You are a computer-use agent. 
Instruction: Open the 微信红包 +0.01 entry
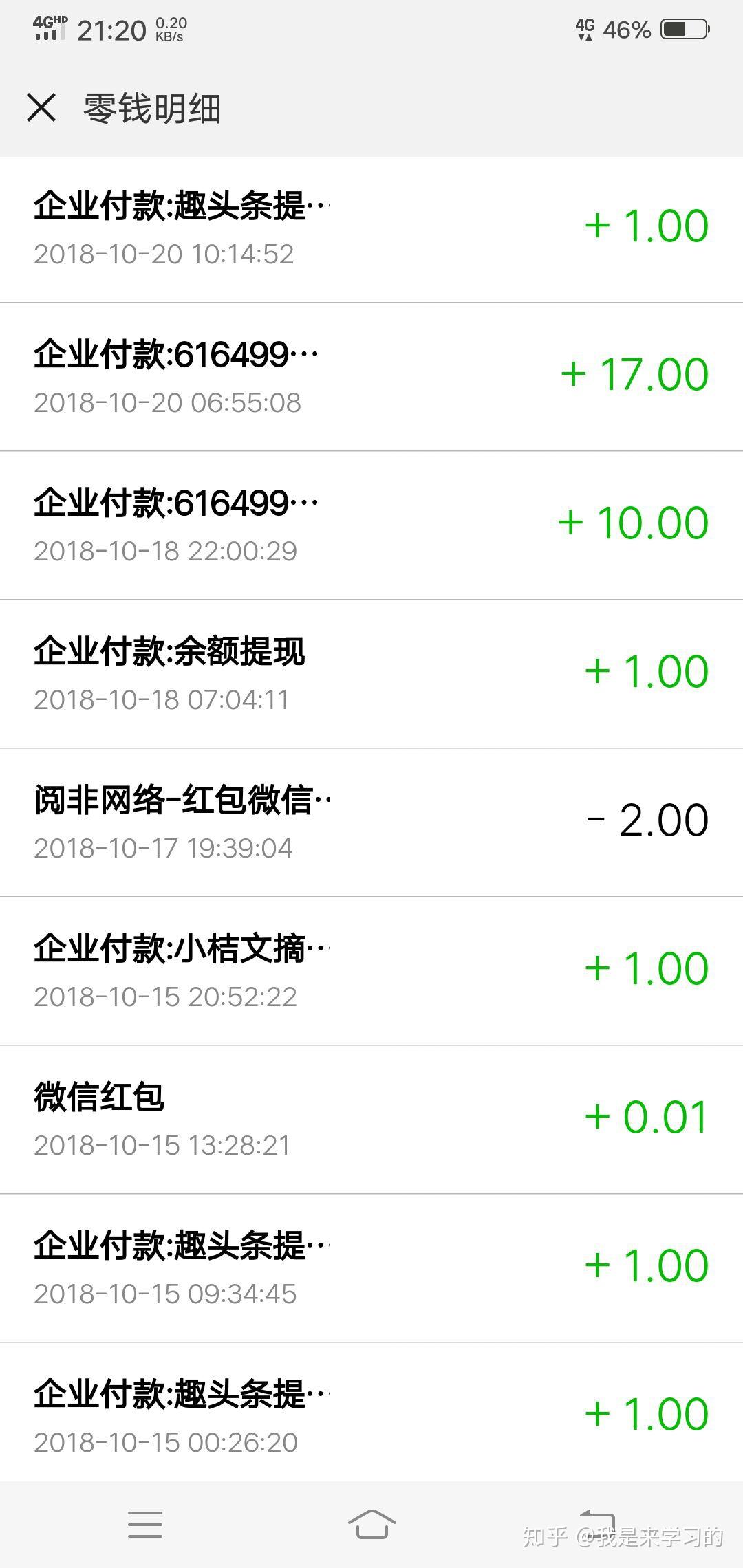point(371,1120)
